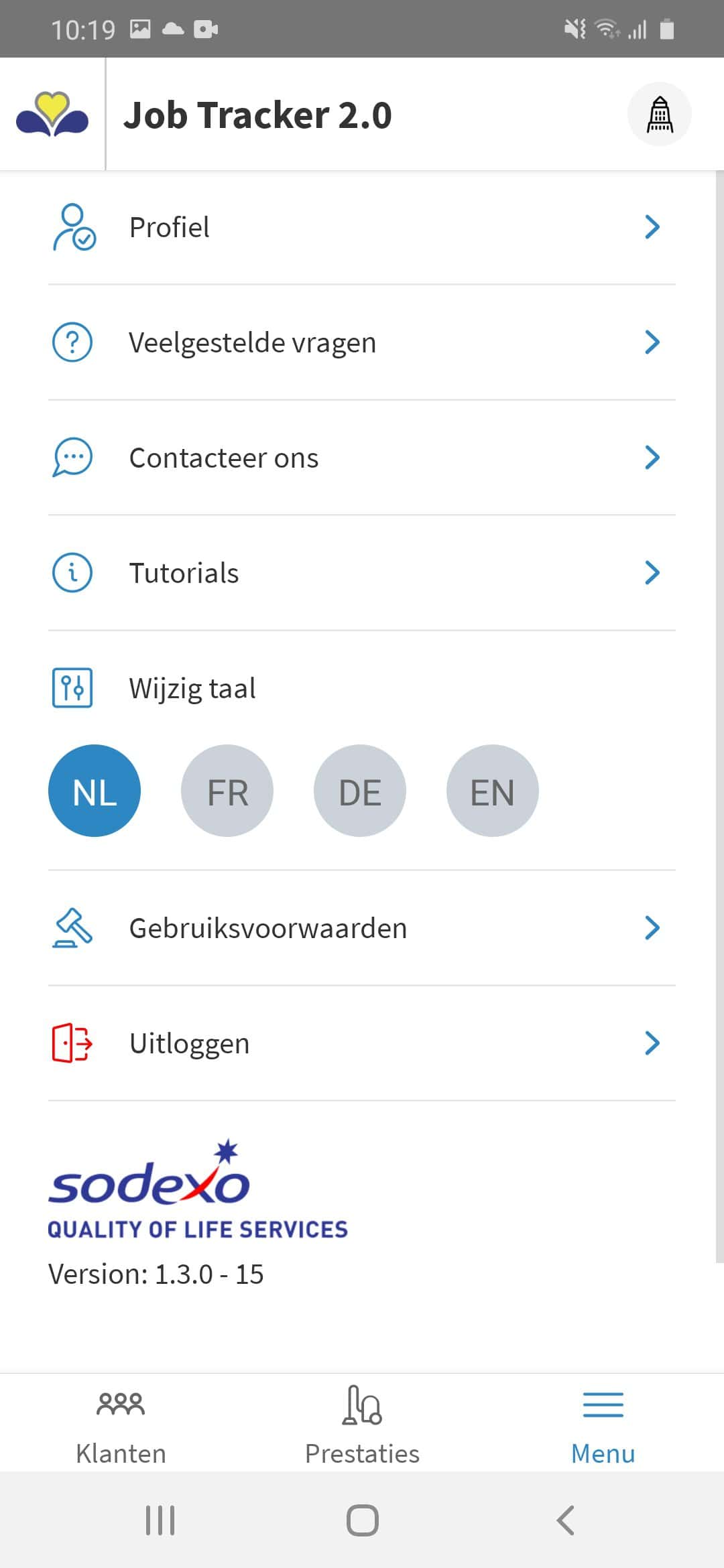The image size is (724, 1568).
Task: Open Veelgestelde vragen
Action: [x=362, y=342]
